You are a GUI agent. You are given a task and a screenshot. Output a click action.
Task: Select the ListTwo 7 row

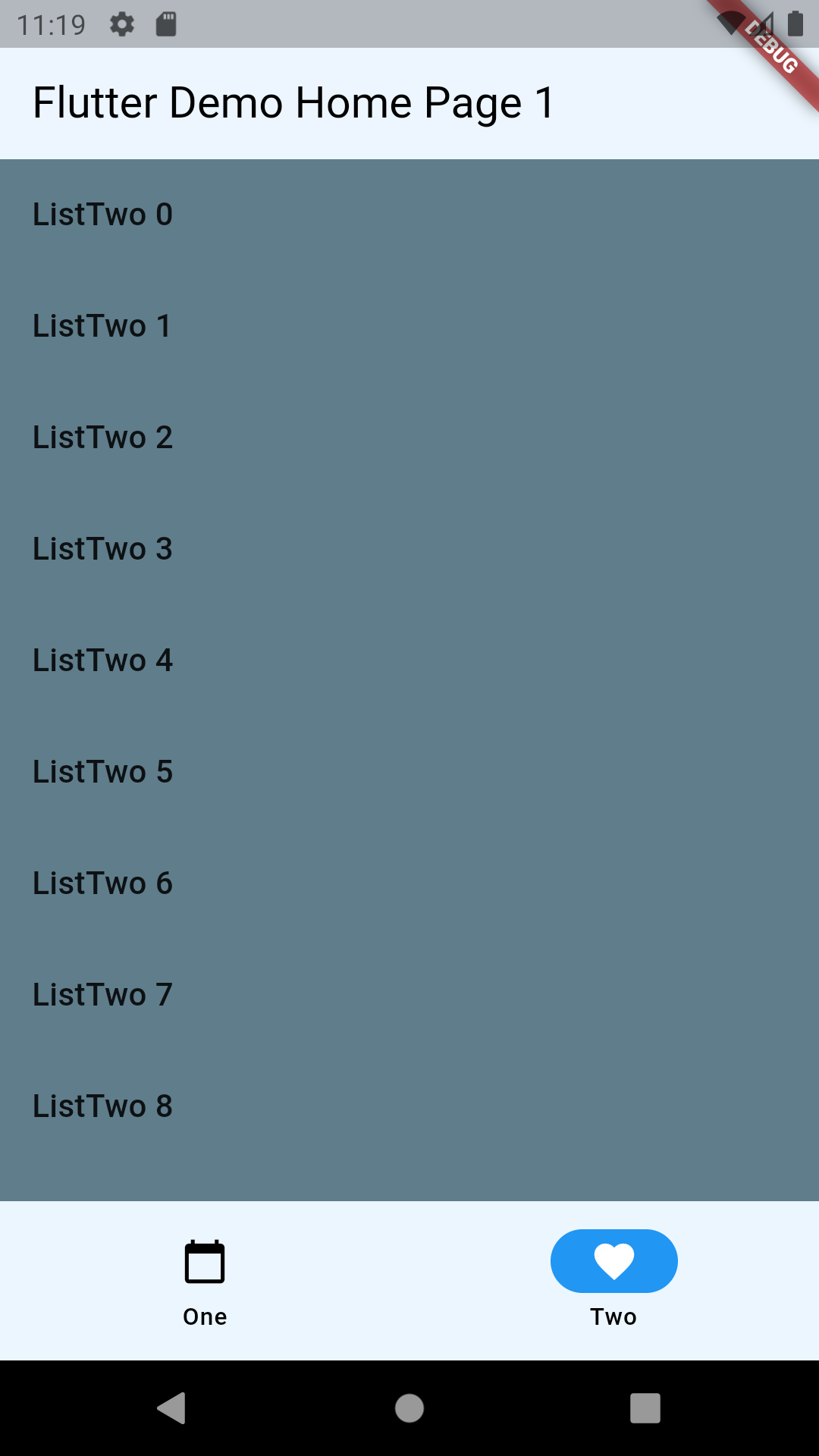click(x=409, y=995)
